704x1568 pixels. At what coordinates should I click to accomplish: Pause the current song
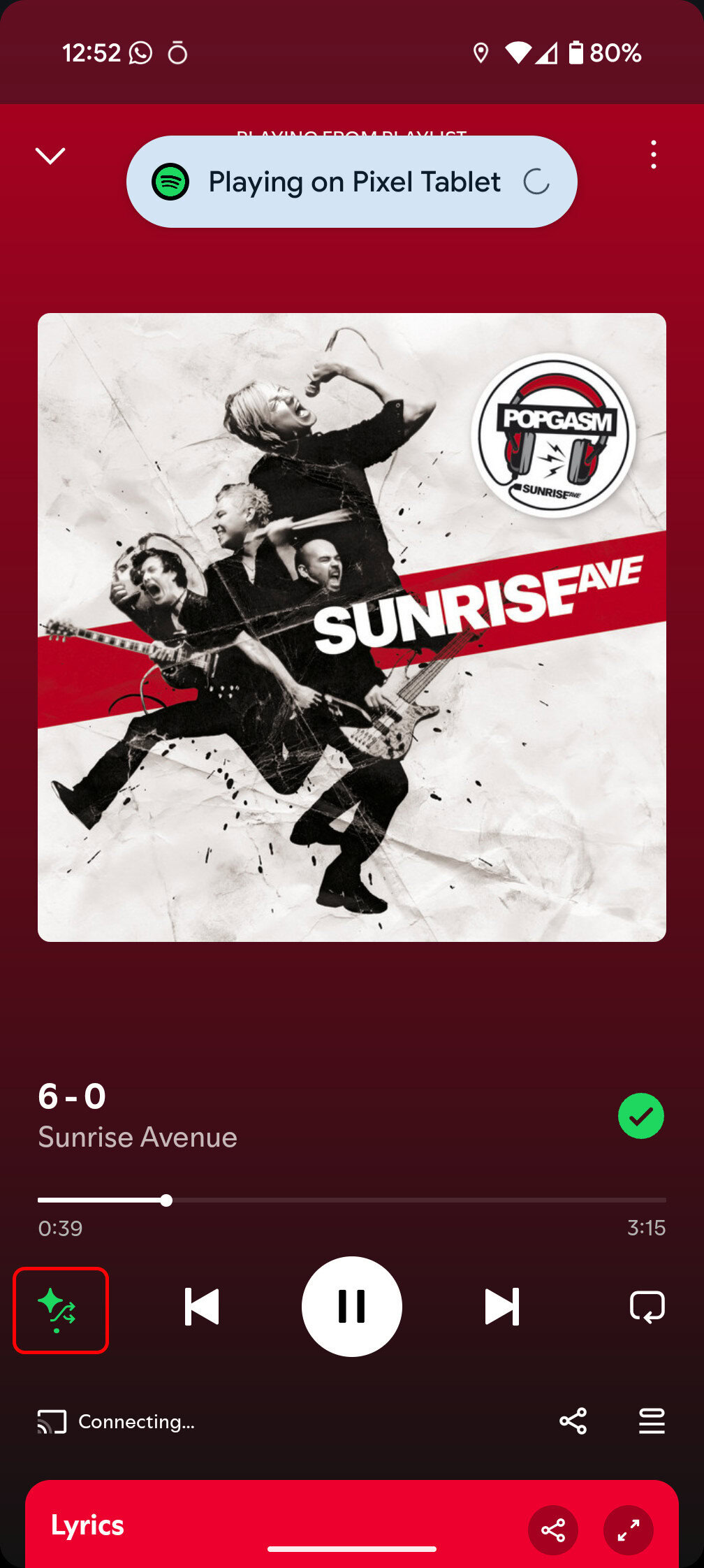[351, 1307]
